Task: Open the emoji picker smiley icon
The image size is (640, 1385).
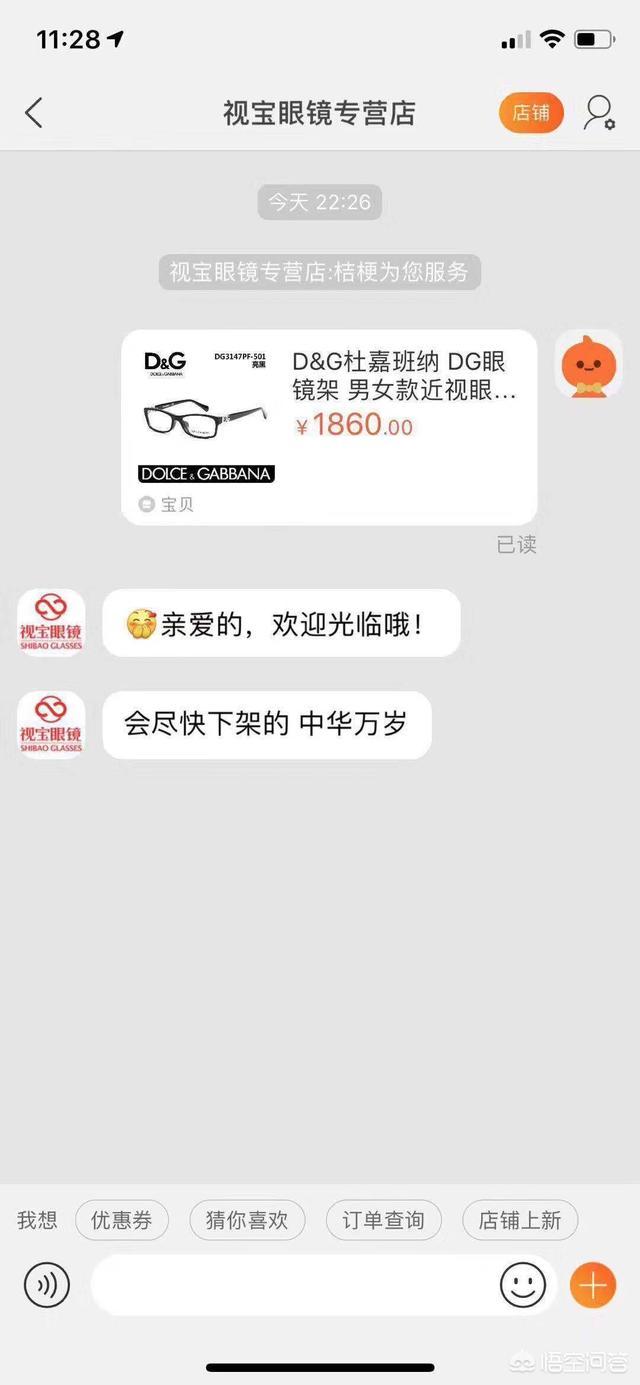Action: (523, 1285)
